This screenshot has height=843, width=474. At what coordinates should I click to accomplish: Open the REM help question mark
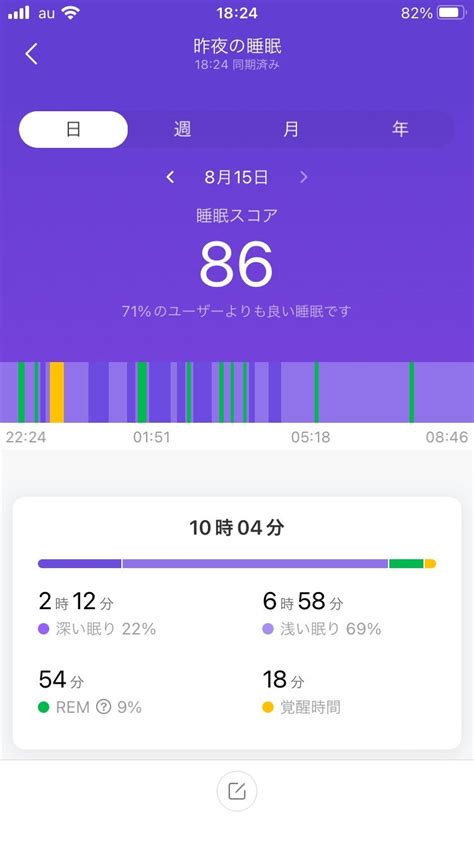[x=104, y=707]
